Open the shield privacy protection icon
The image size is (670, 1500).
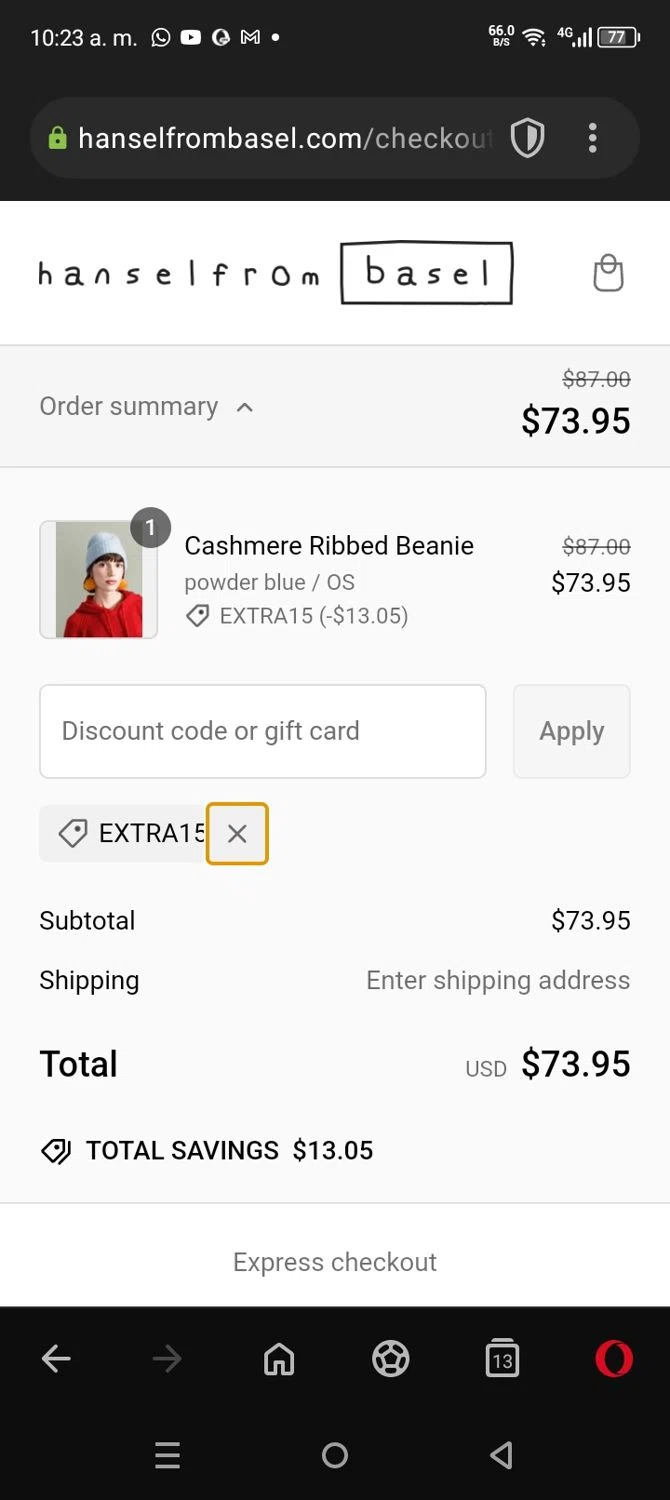pos(527,138)
